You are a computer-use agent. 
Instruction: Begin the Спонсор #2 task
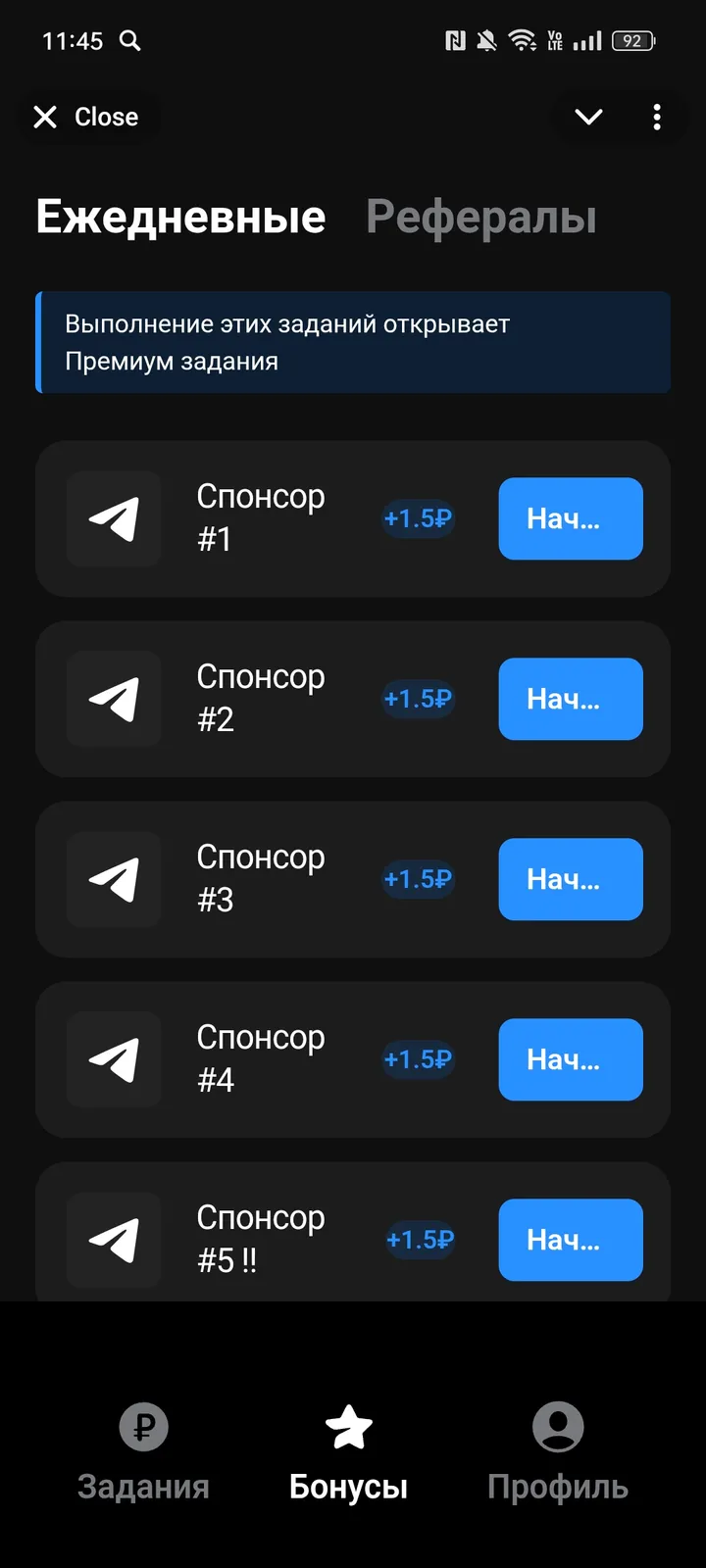tap(570, 699)
